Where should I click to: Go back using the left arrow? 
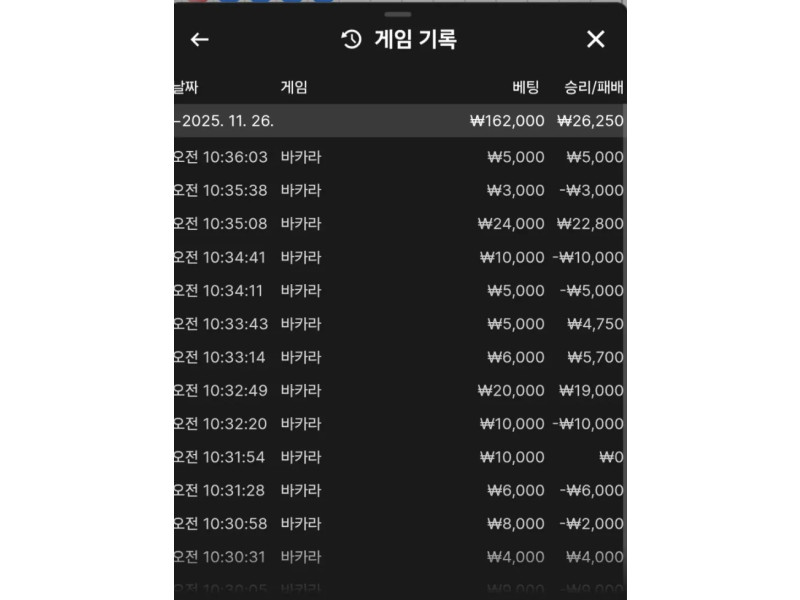click(200, 40)
